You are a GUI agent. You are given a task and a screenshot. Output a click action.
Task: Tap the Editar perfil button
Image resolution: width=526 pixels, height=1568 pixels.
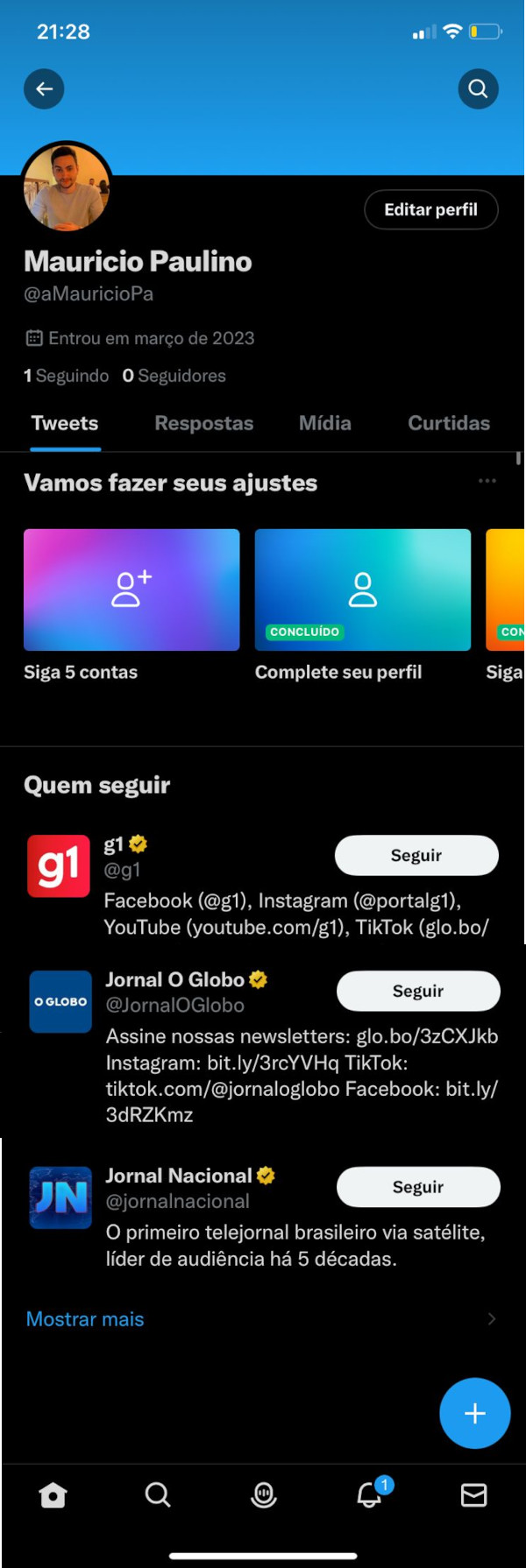click(x=430, y=209)
